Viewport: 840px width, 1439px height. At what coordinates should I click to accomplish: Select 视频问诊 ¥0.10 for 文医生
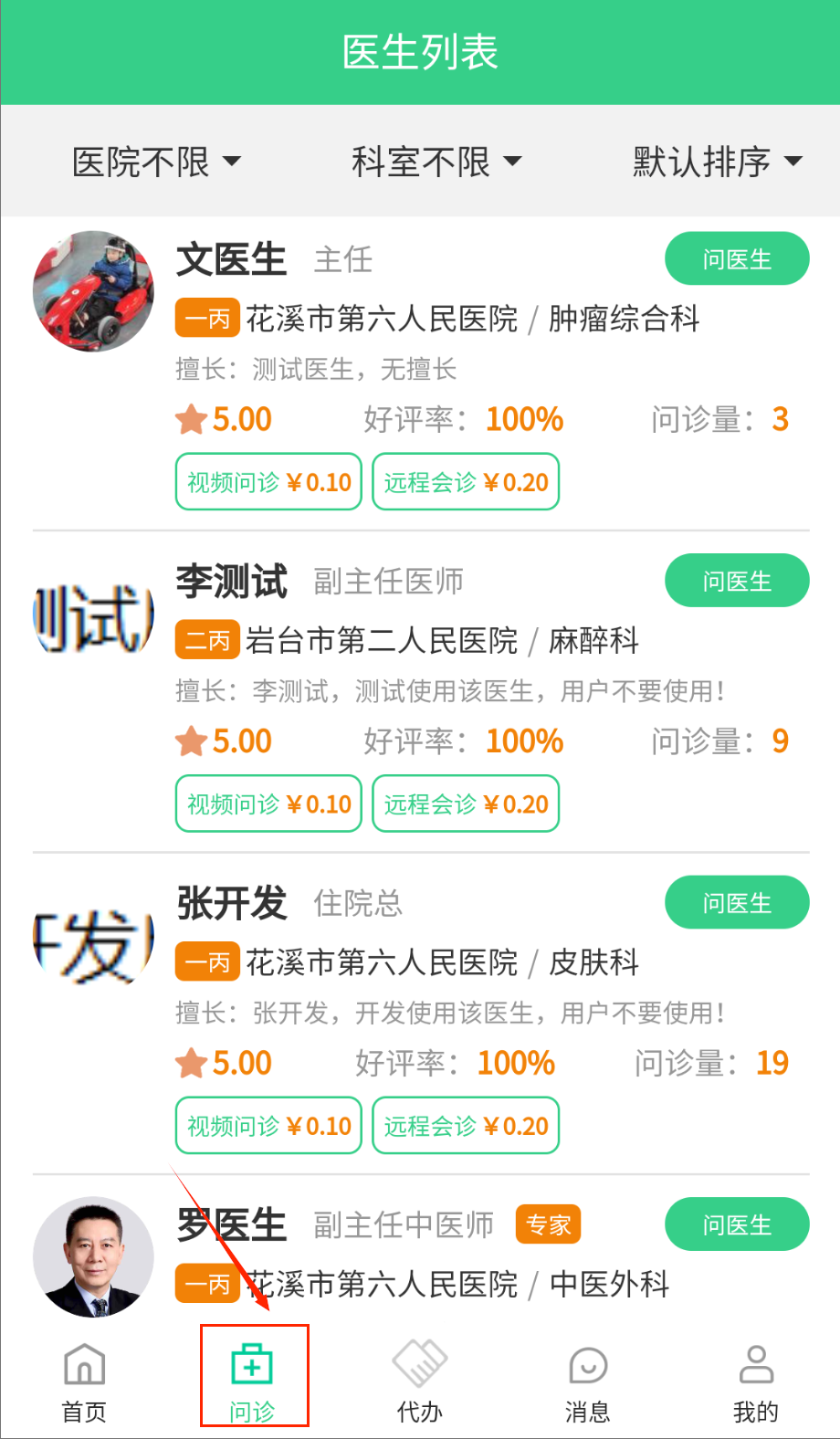pos(268,482)
